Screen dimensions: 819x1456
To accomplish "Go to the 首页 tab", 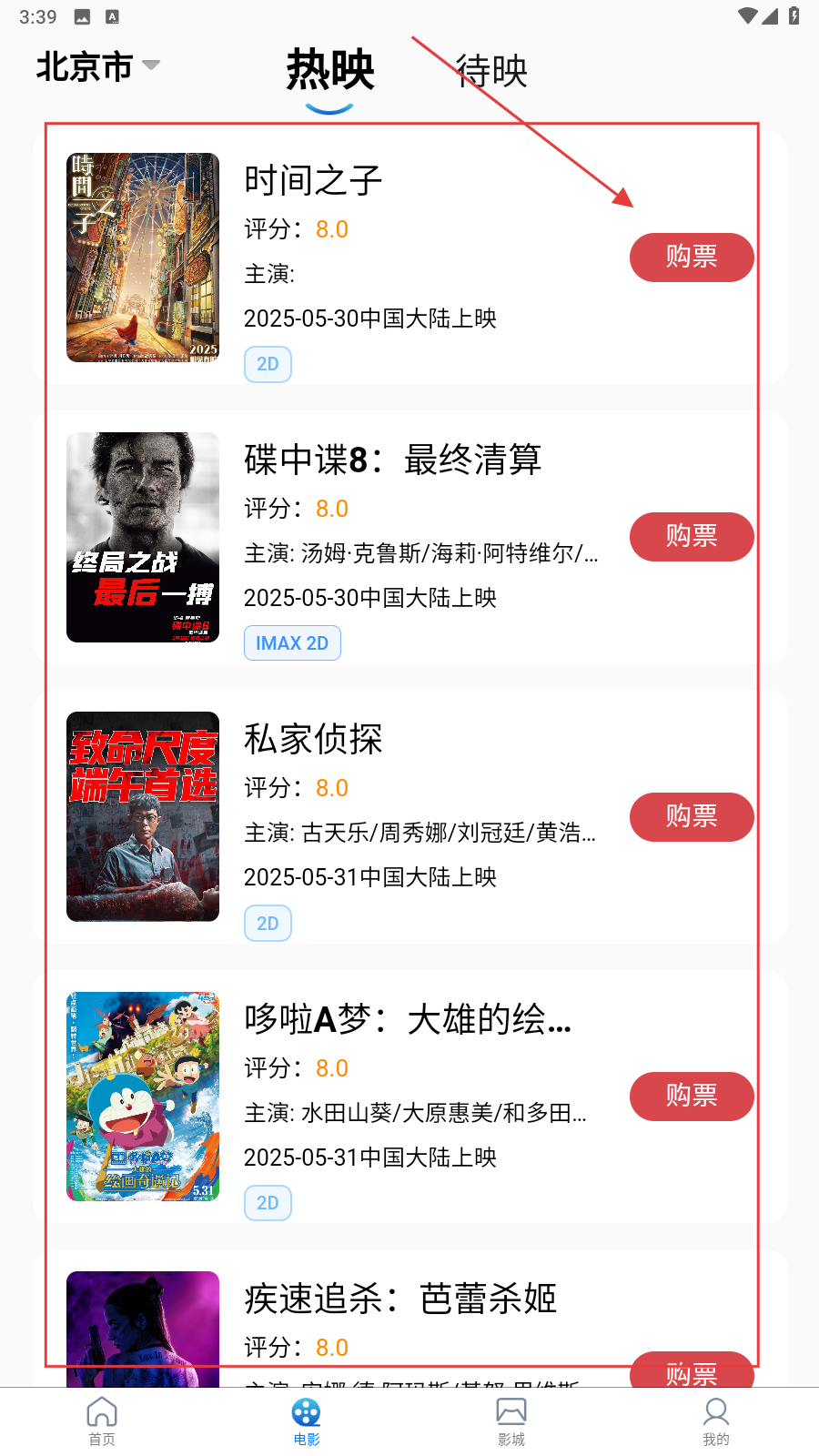I will tap(102, 1421).
